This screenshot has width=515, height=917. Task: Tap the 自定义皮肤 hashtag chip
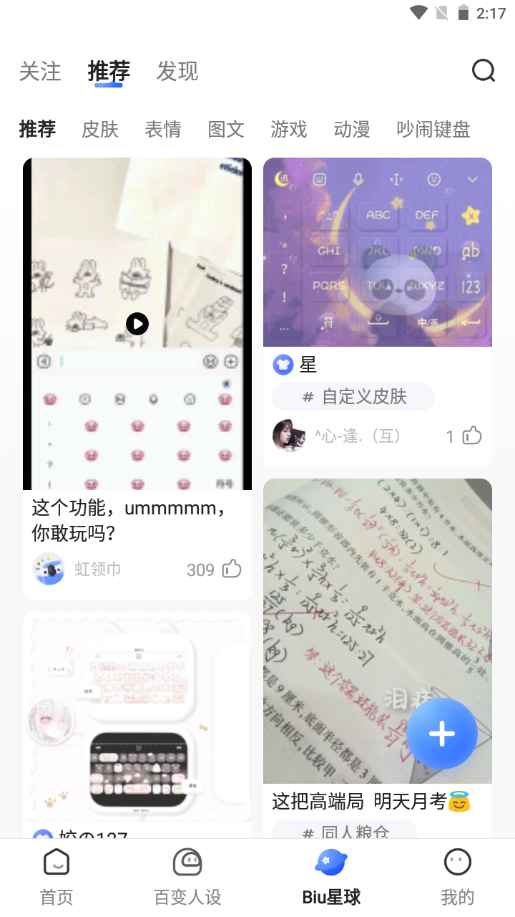tap(353, 397)
